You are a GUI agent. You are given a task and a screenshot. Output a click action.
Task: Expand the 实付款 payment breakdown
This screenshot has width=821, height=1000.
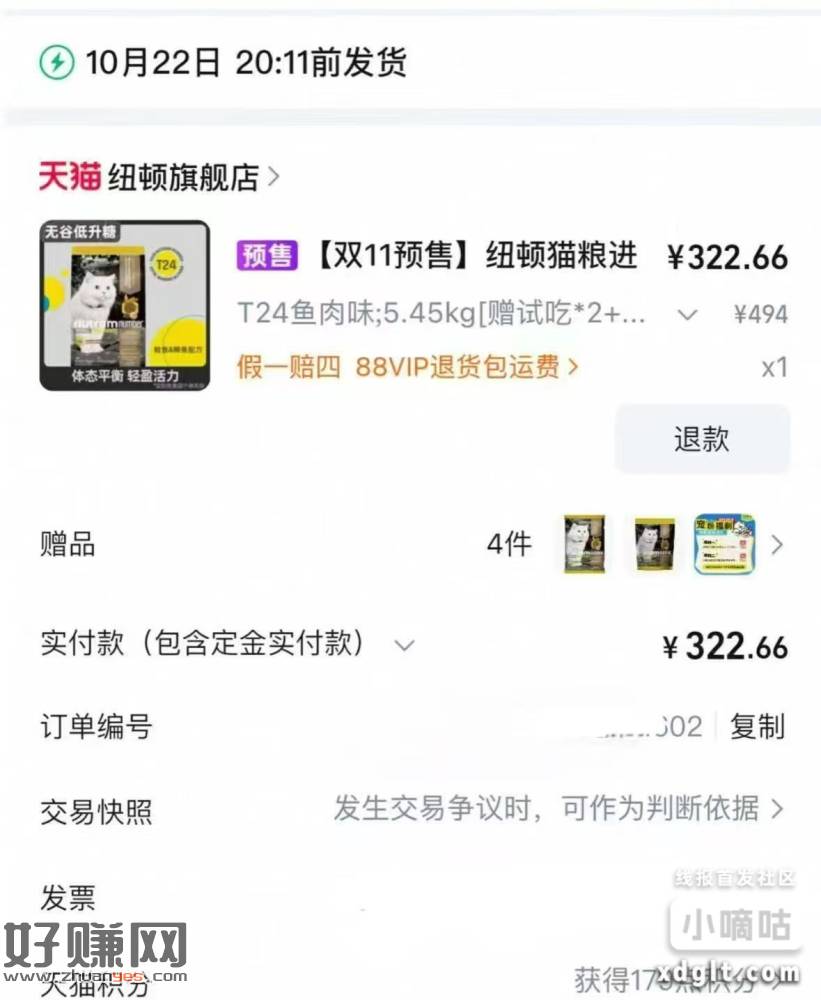click(404, 645)
